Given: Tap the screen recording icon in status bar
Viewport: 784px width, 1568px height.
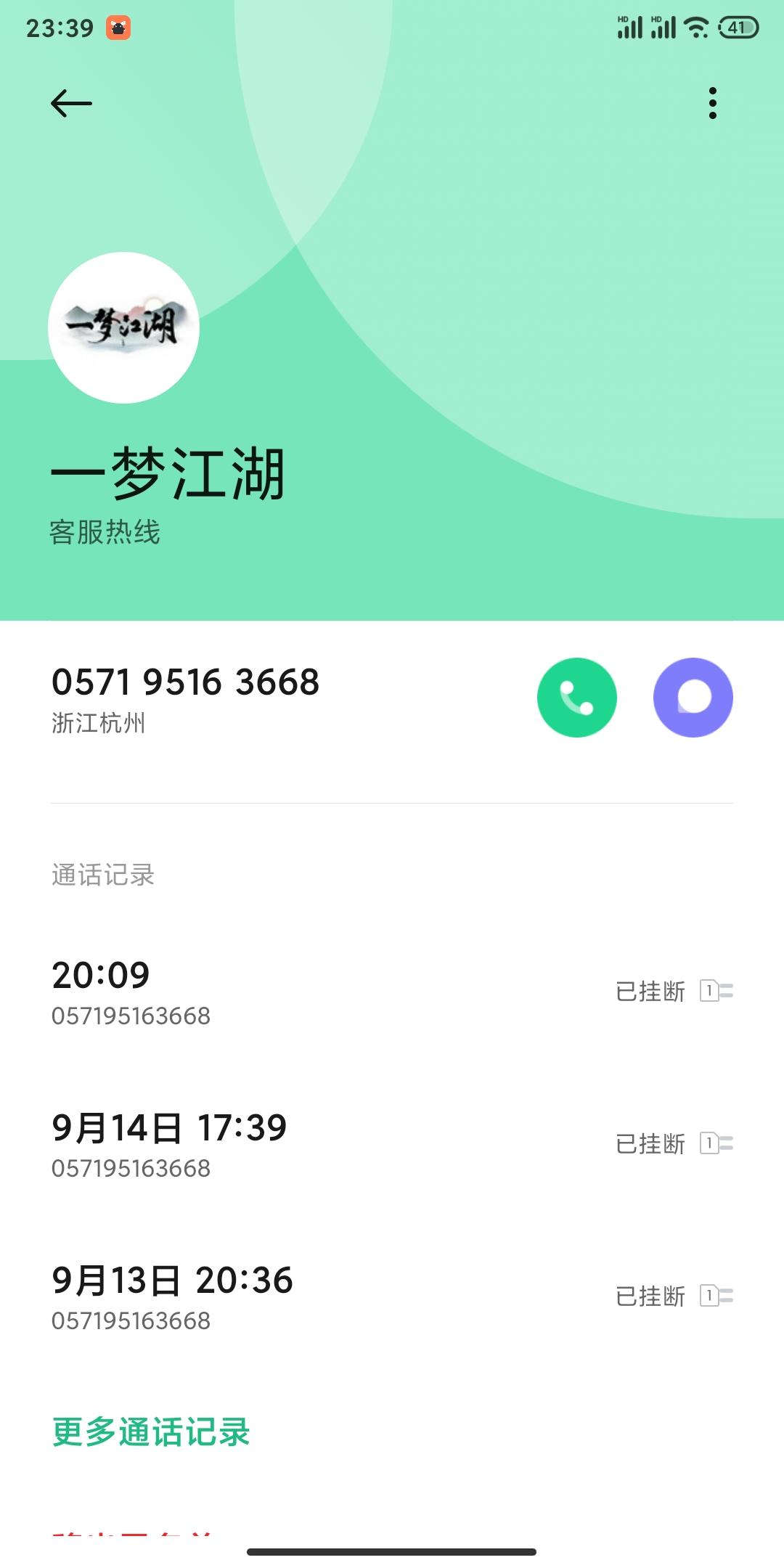Looking at the screenshot, I should pos(118,25).
